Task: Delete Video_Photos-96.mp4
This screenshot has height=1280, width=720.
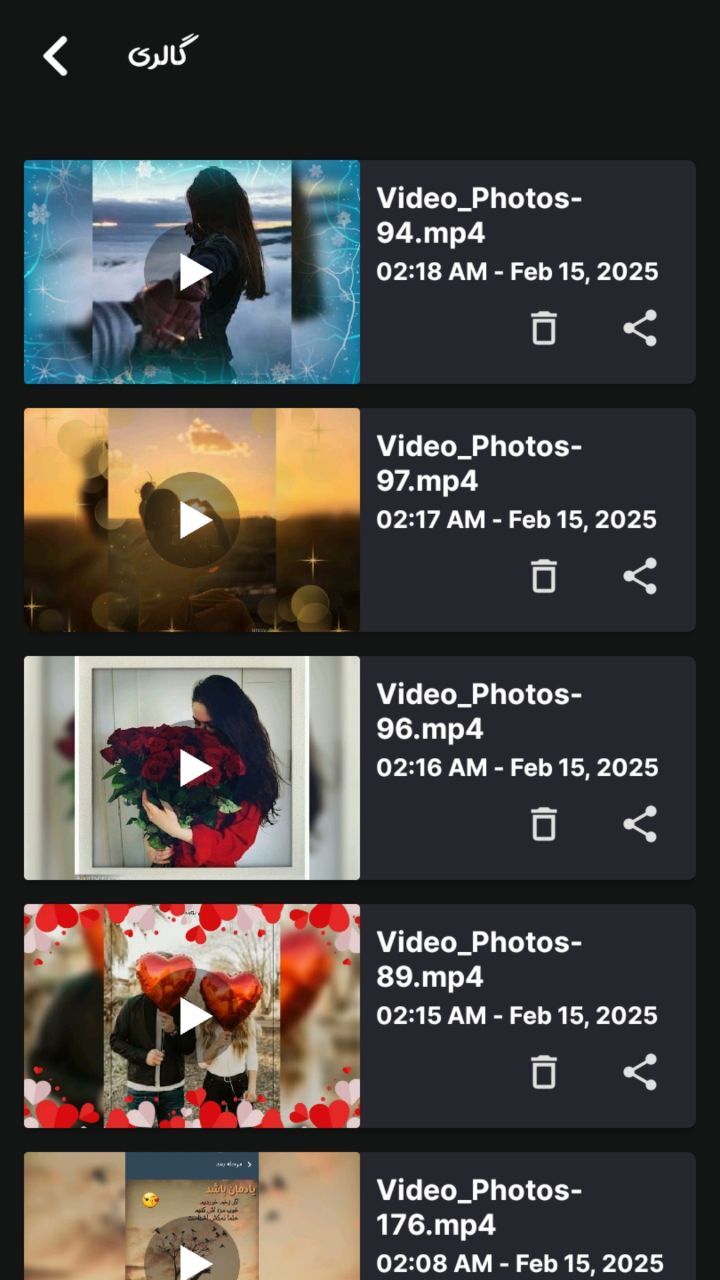Action: pos(543,824)
